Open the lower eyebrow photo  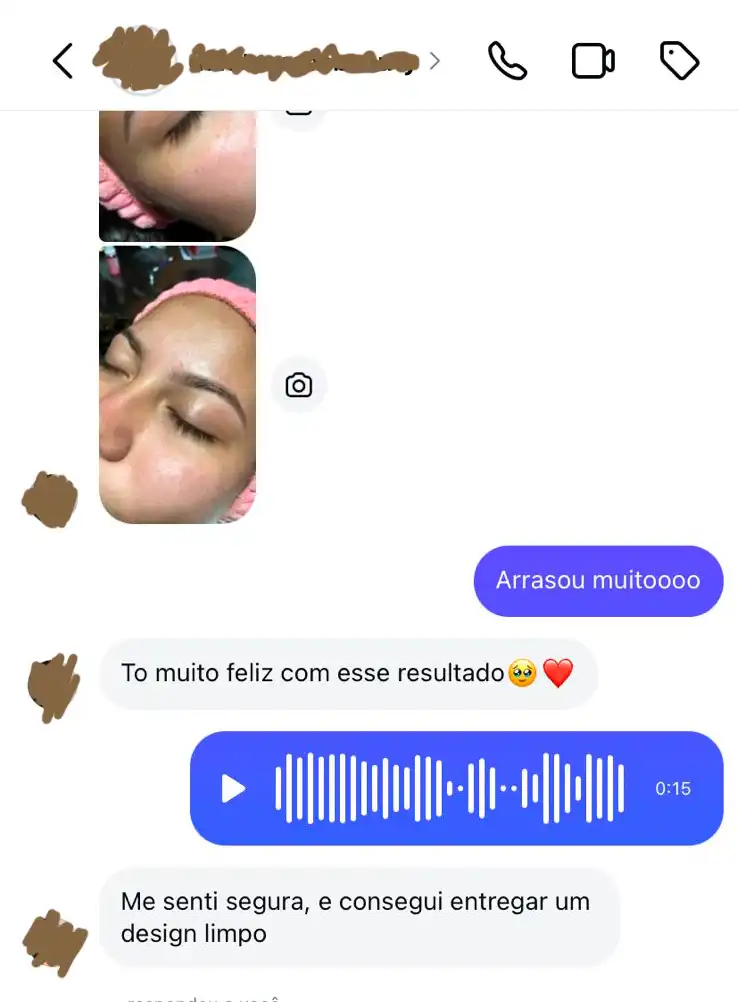point(177,385)
